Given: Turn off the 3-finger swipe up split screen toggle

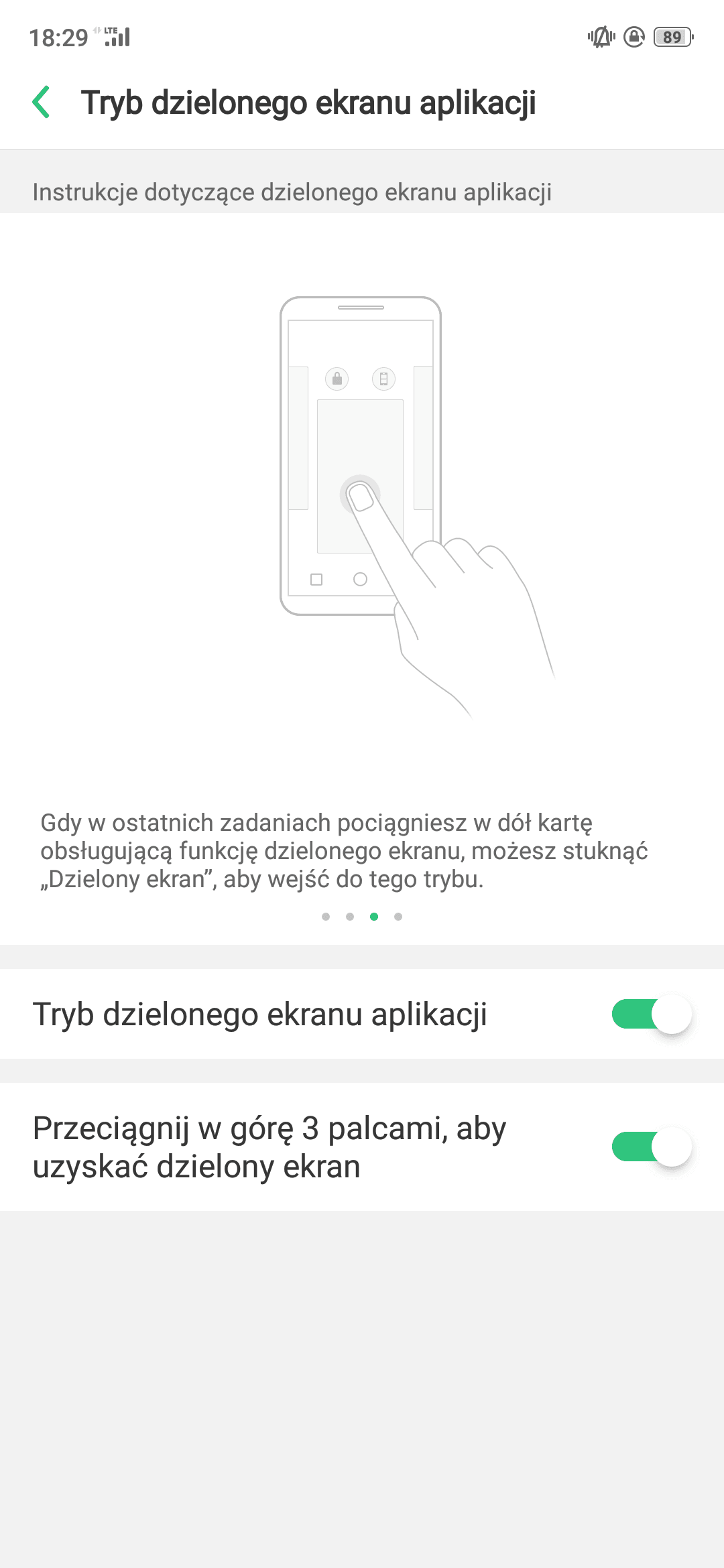Looking at the screenshot, I should pos(652,1147).
